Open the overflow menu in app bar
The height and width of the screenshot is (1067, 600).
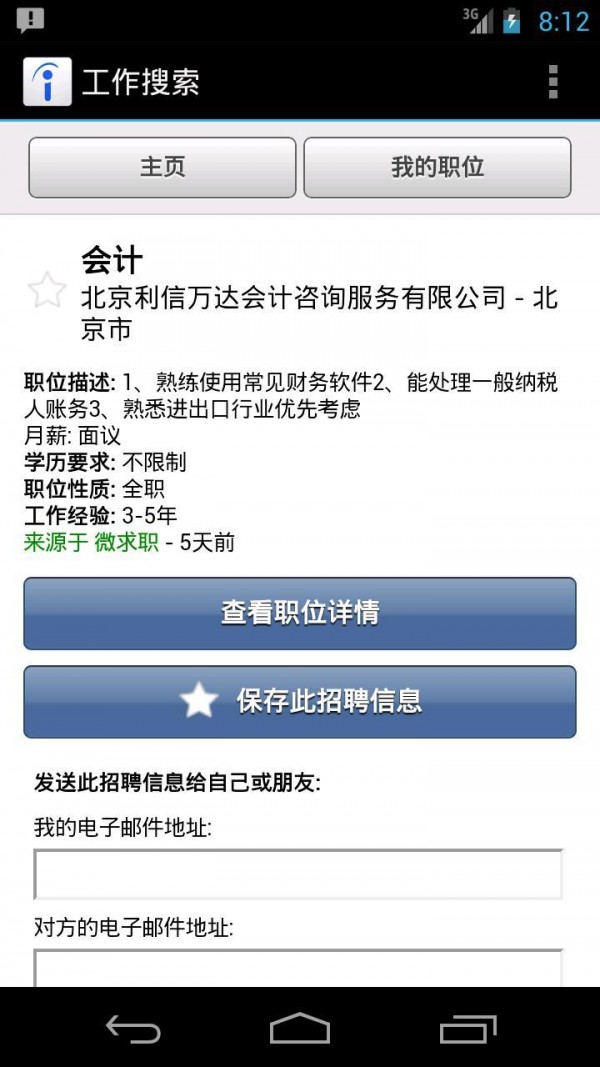(x=553, y=82)
